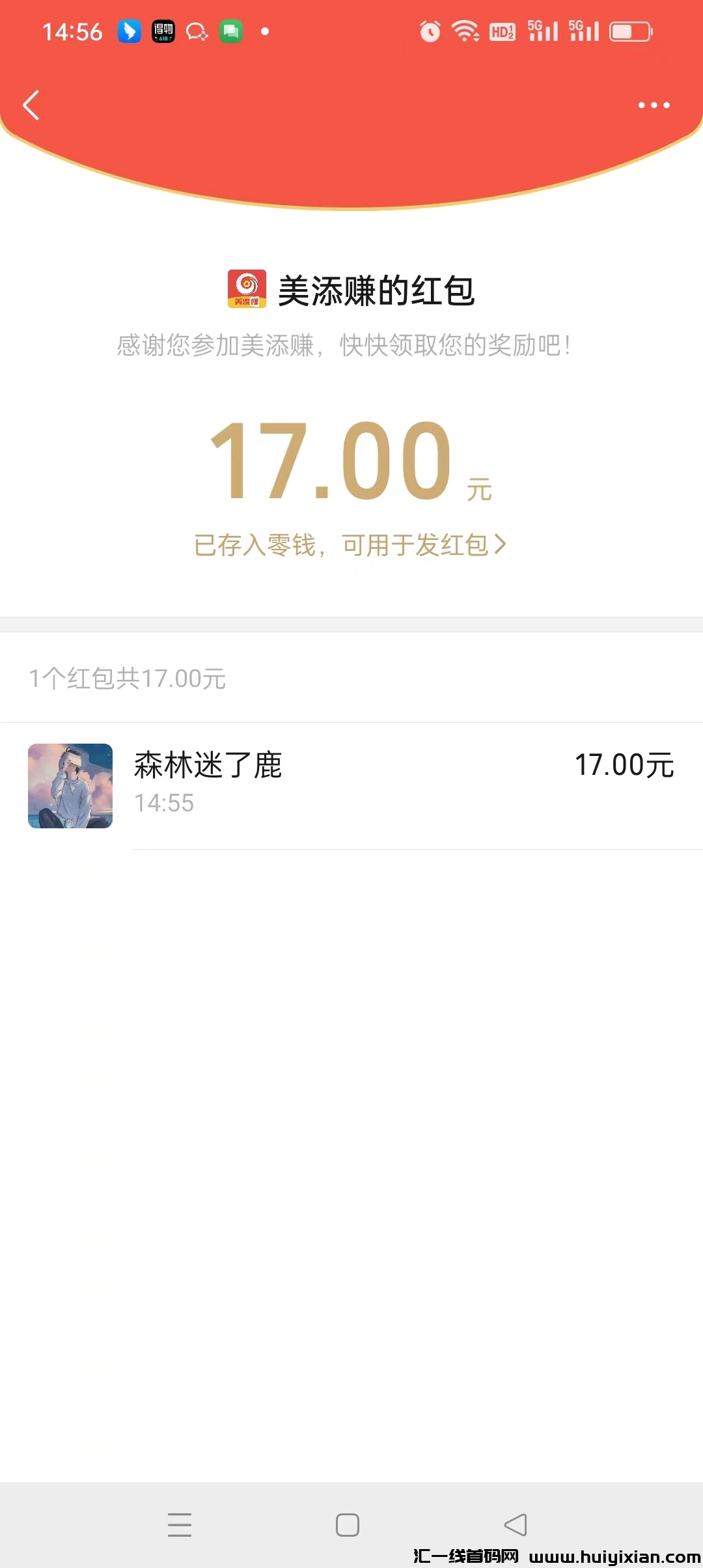The height and width of the screenshot is (1568, 703).
Task: Tap the chat bubble notification icon
Action: point(197,31)
